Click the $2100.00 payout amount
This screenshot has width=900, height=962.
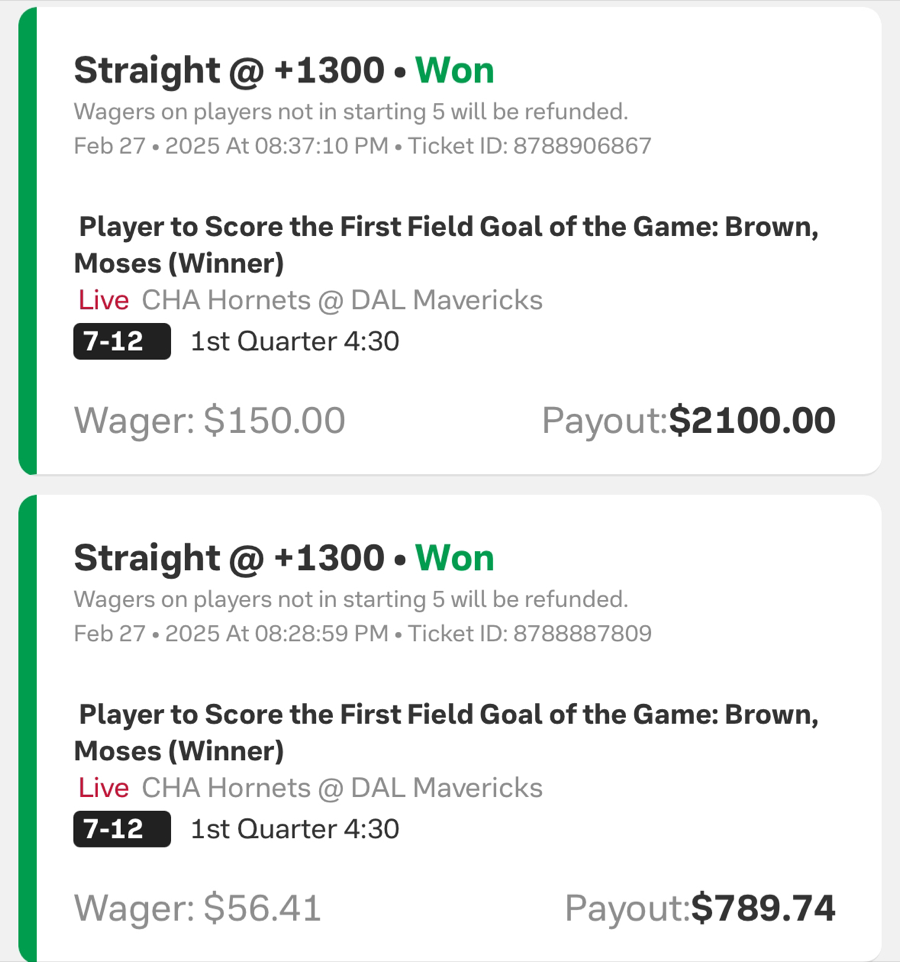click(752, 420)
